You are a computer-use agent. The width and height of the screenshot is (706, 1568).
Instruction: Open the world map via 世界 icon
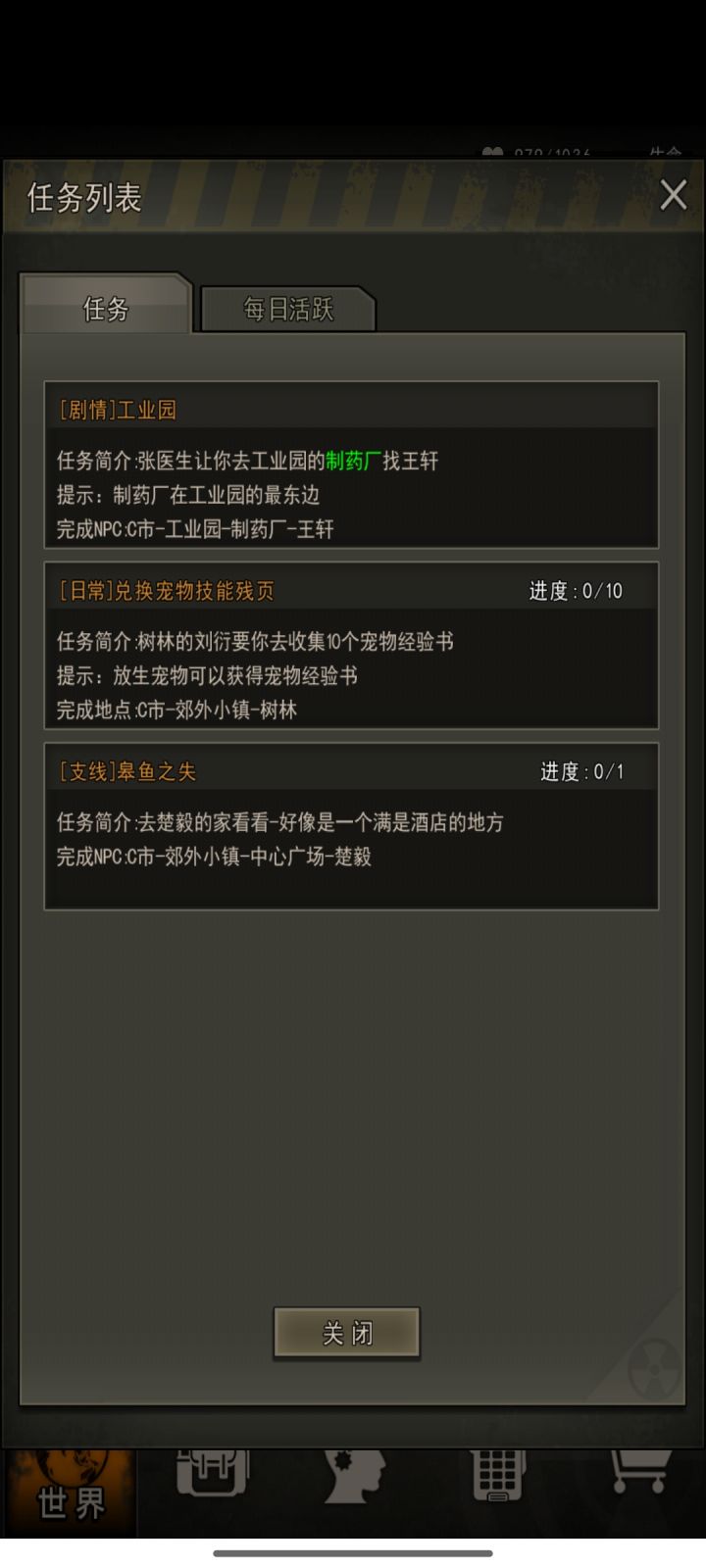[x=69, y=1490]
